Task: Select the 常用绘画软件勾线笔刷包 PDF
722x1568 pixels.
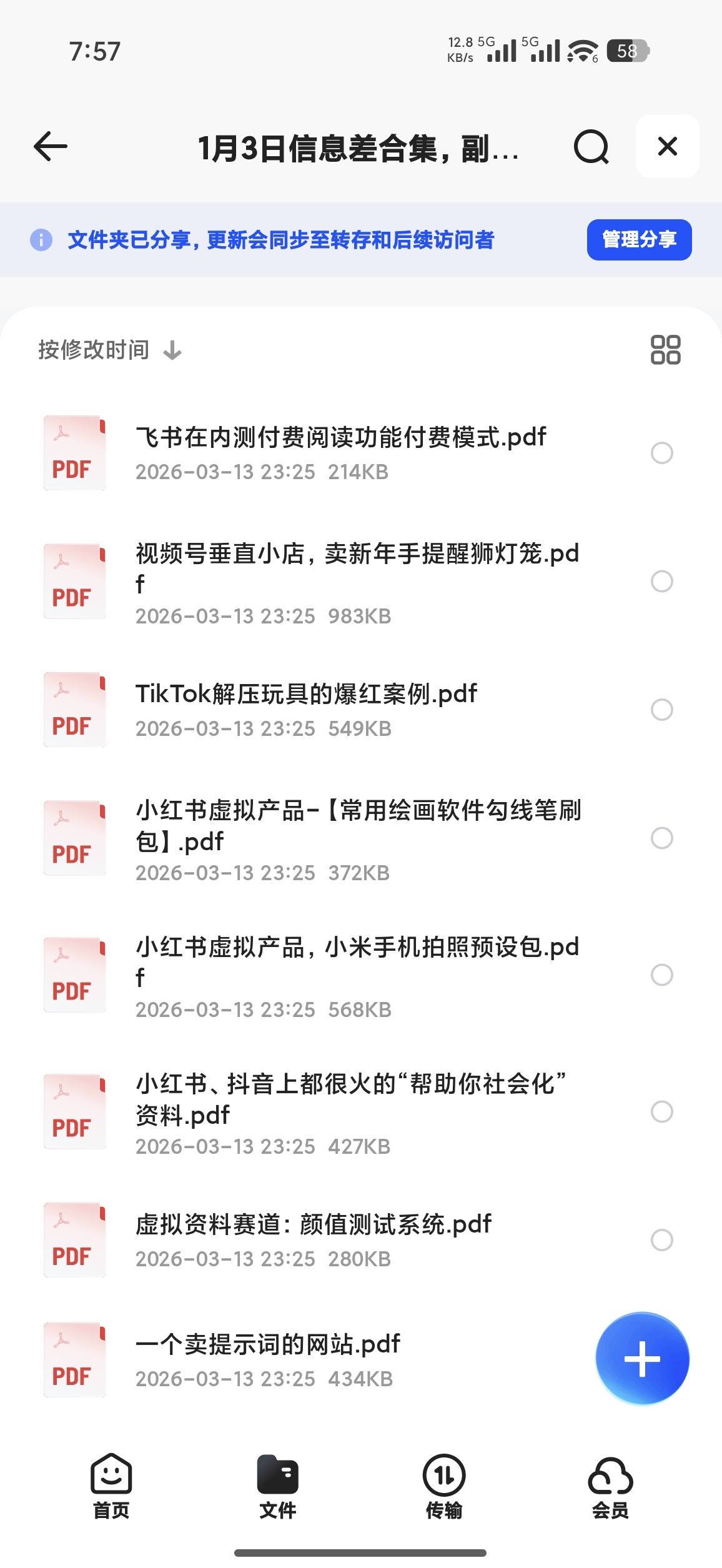Action: pos(661,838)
